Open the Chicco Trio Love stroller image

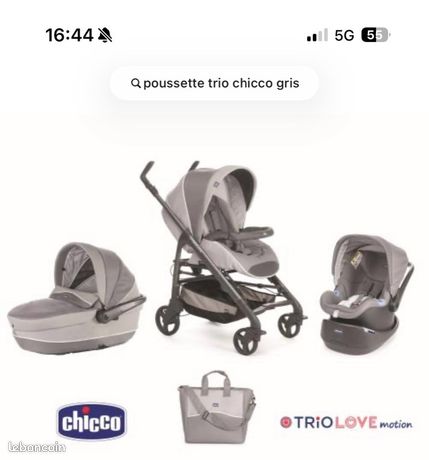214,300
